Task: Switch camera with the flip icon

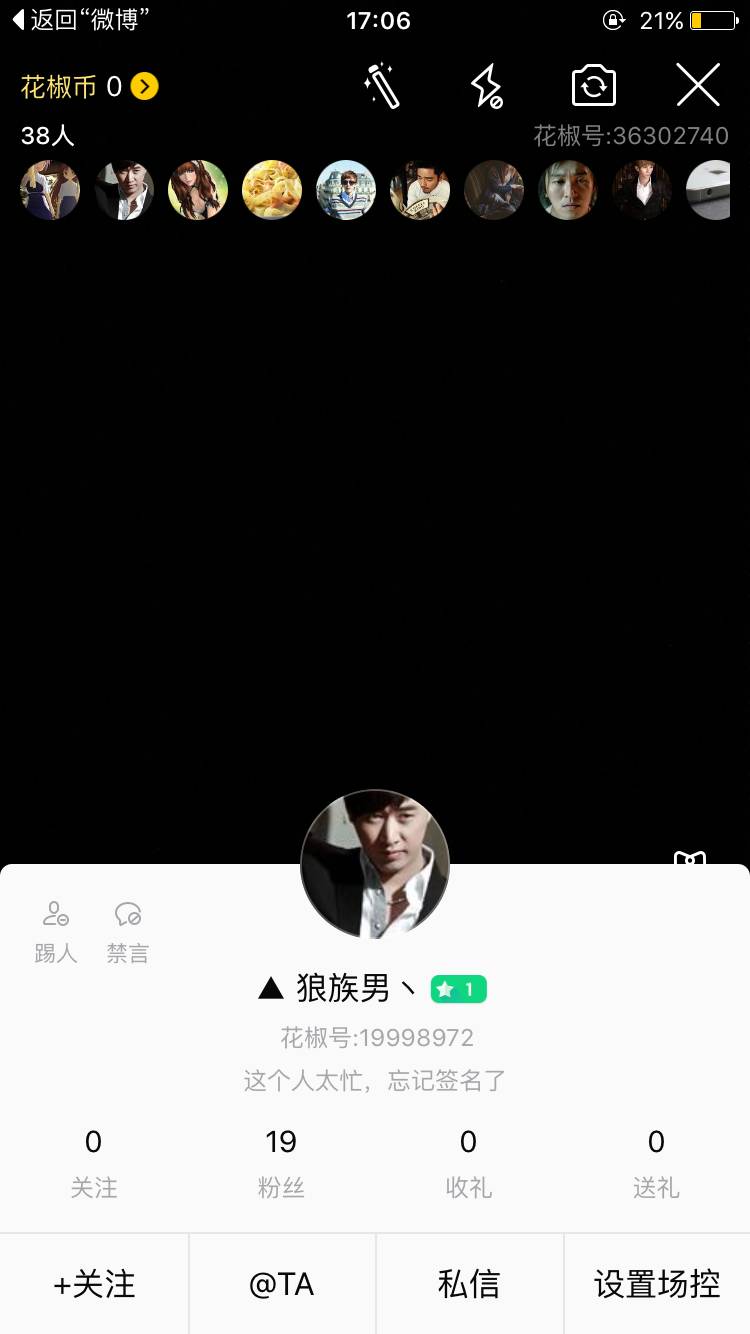Action: 593,86
